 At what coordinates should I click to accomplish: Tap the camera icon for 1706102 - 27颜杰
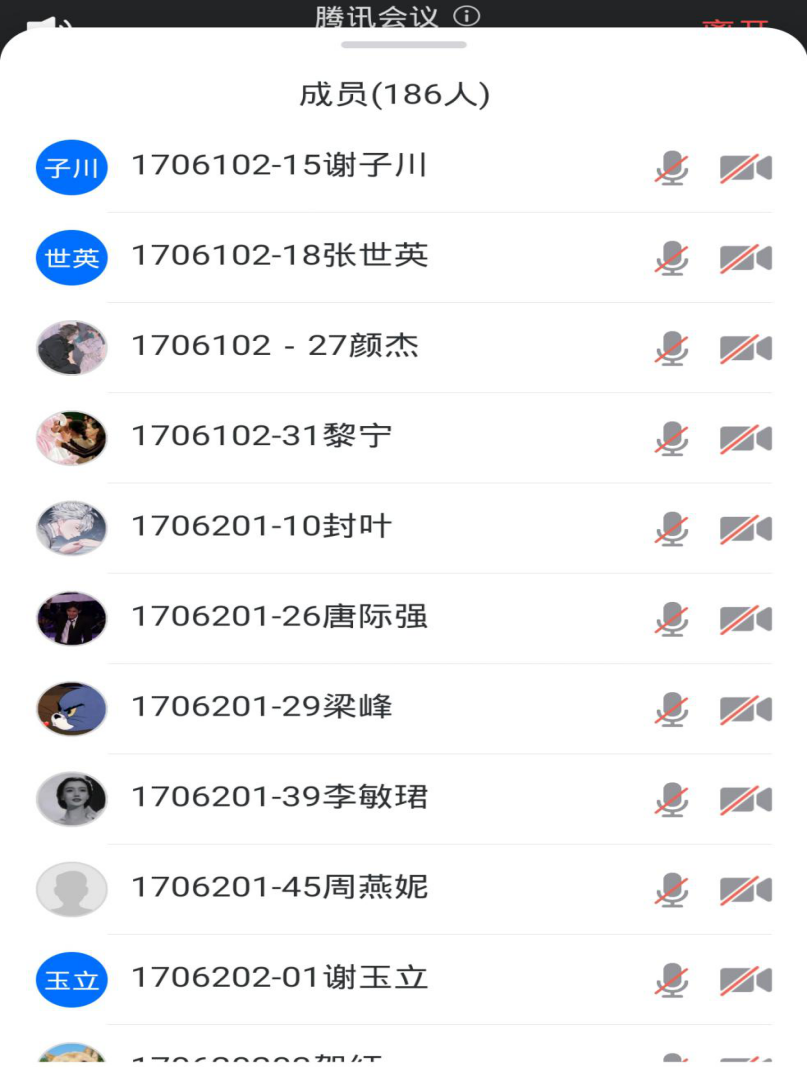(745, 348)
